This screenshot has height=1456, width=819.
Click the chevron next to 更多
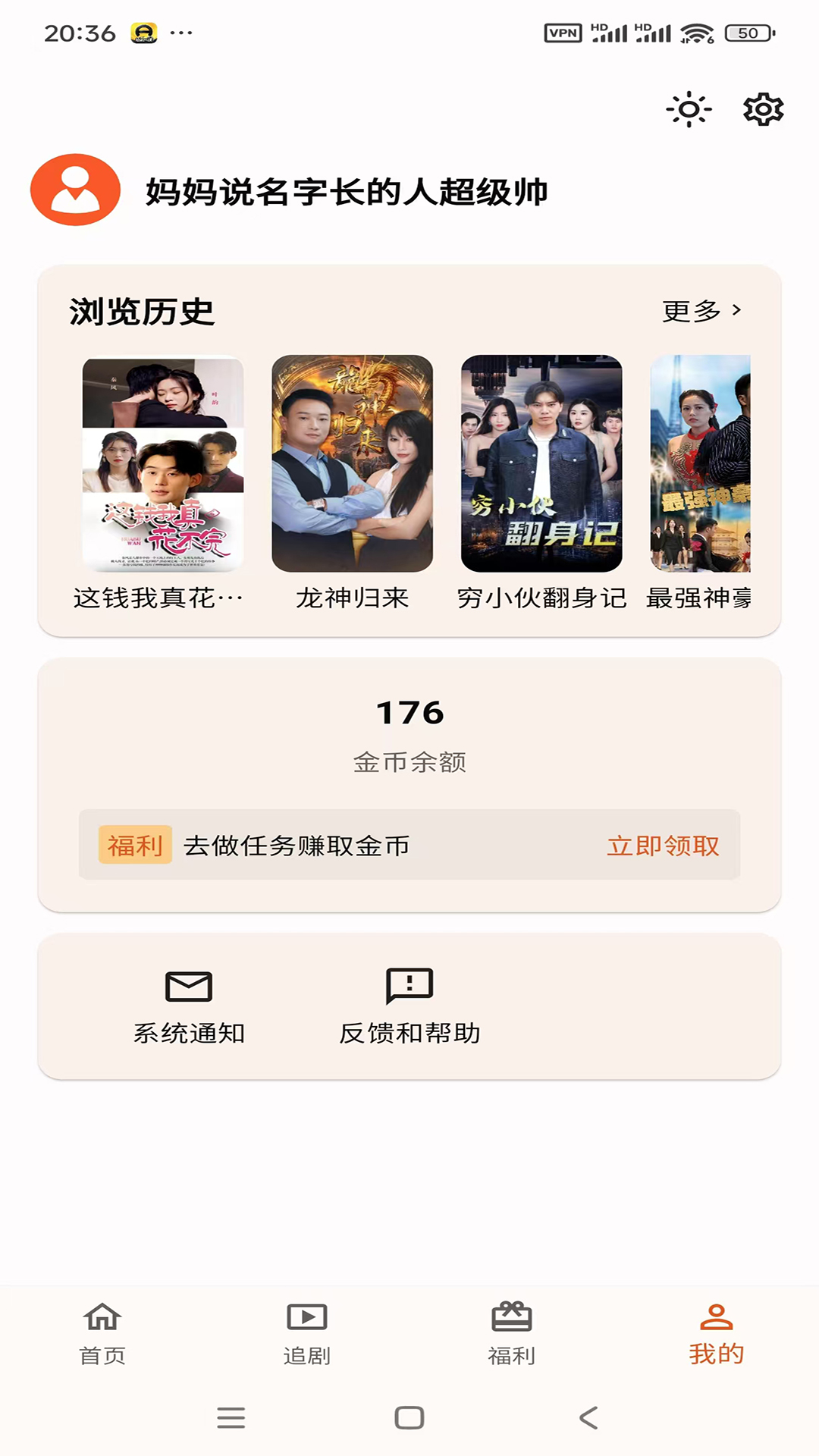[736, 309]
